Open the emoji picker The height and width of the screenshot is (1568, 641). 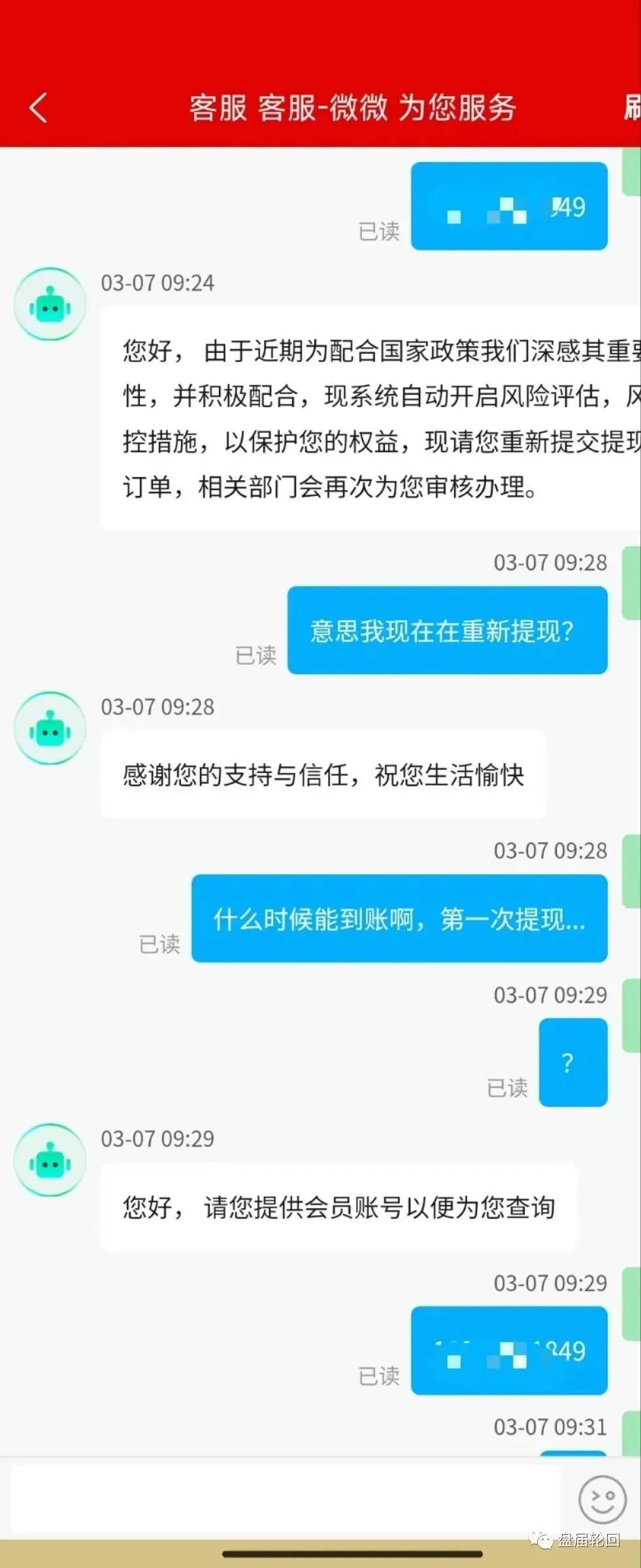(x=602, y=1498)
